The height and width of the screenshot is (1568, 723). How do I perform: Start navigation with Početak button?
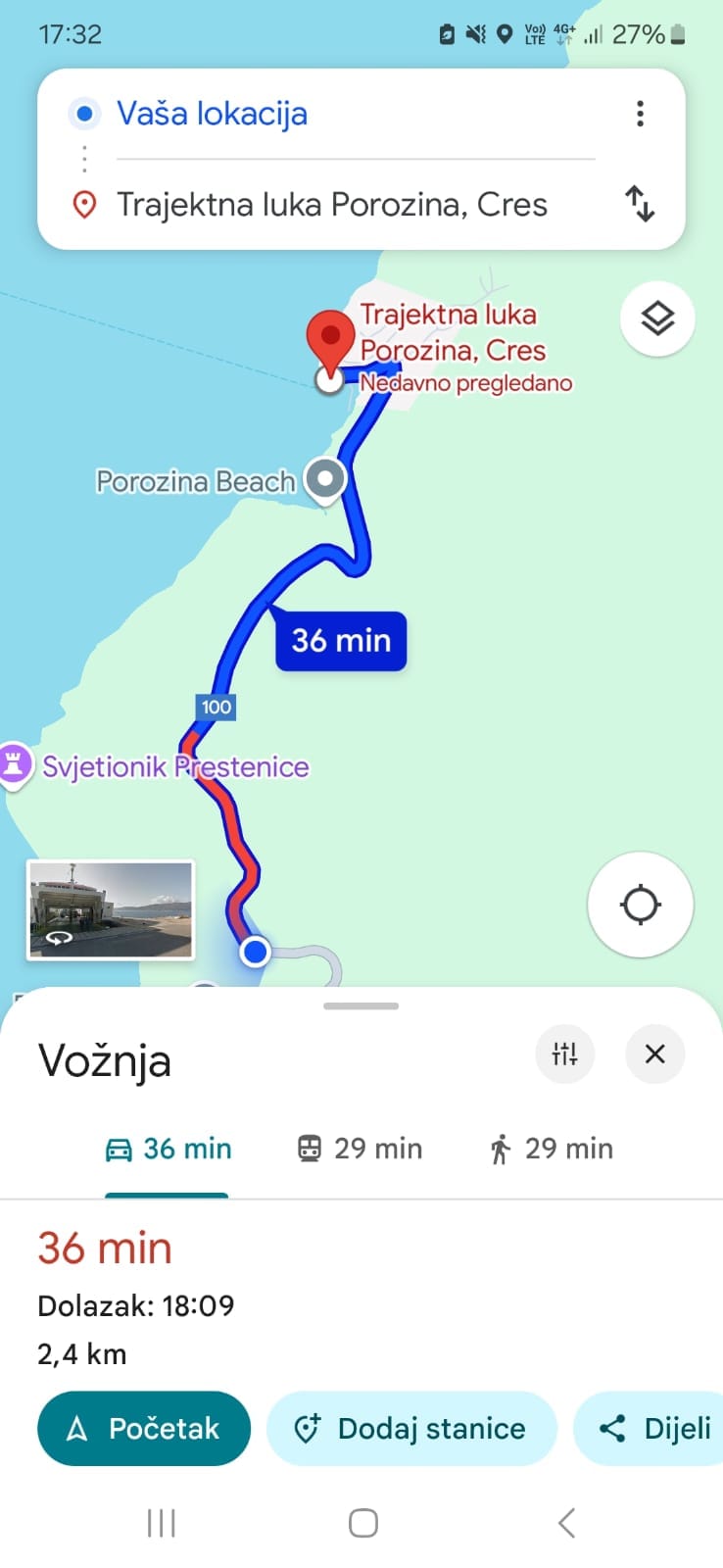pyautogui.click(x=144, y=1428)
